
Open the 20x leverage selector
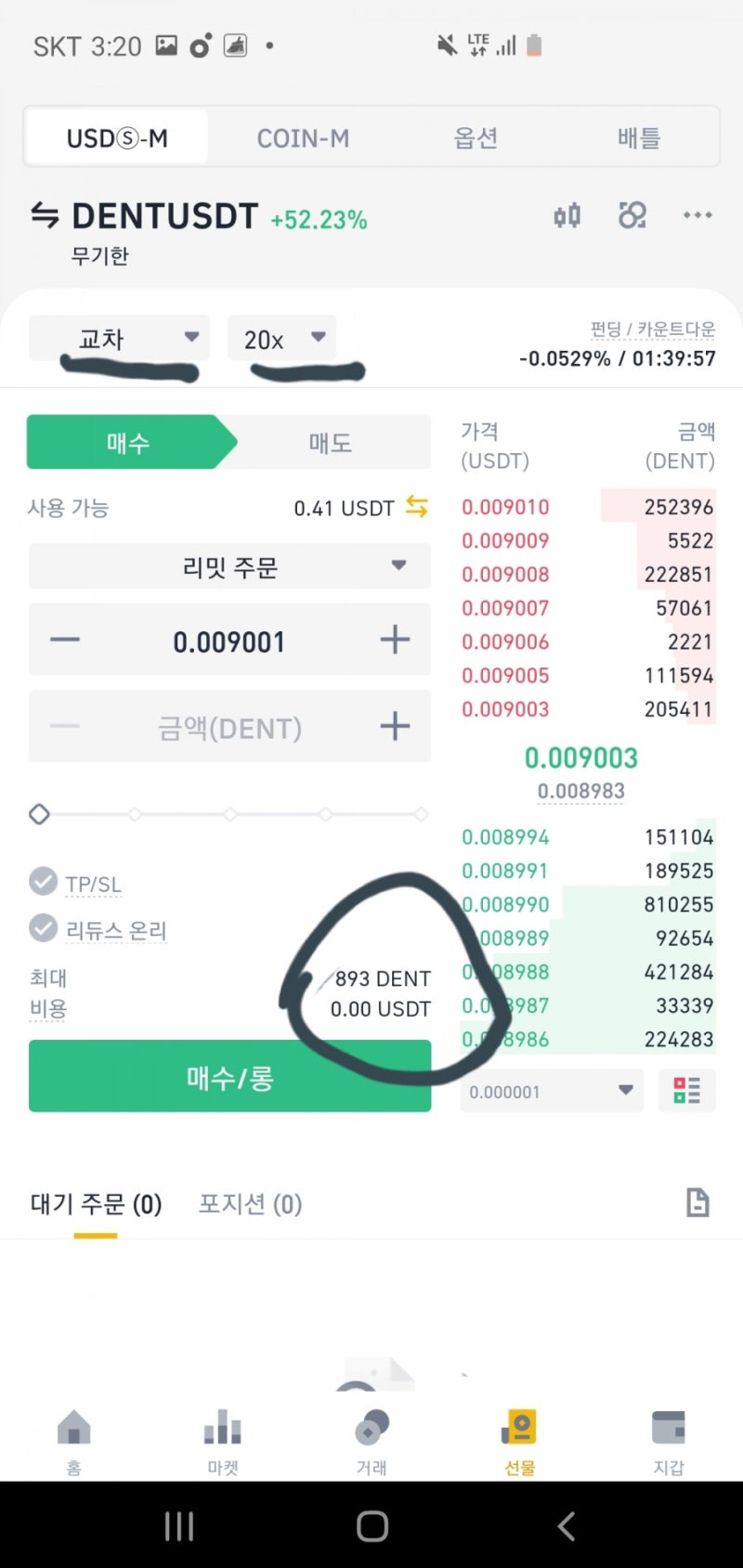pyautogui.click(x=282, y=339)
